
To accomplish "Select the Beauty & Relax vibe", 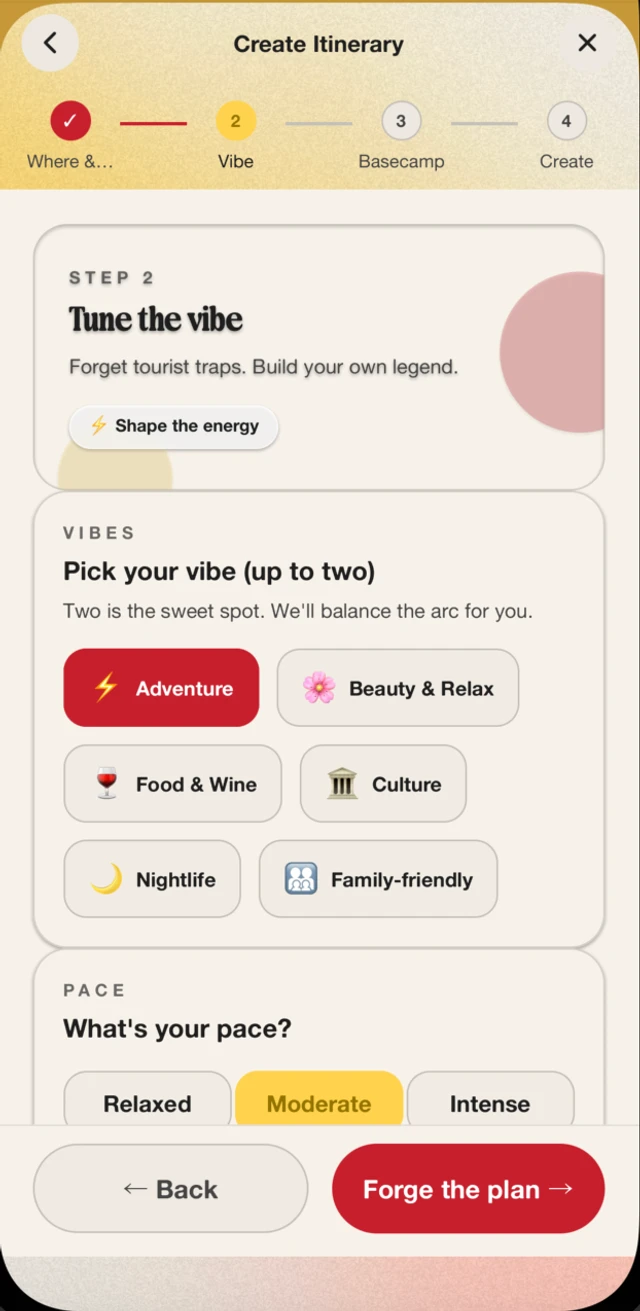I will pos(397,688).
